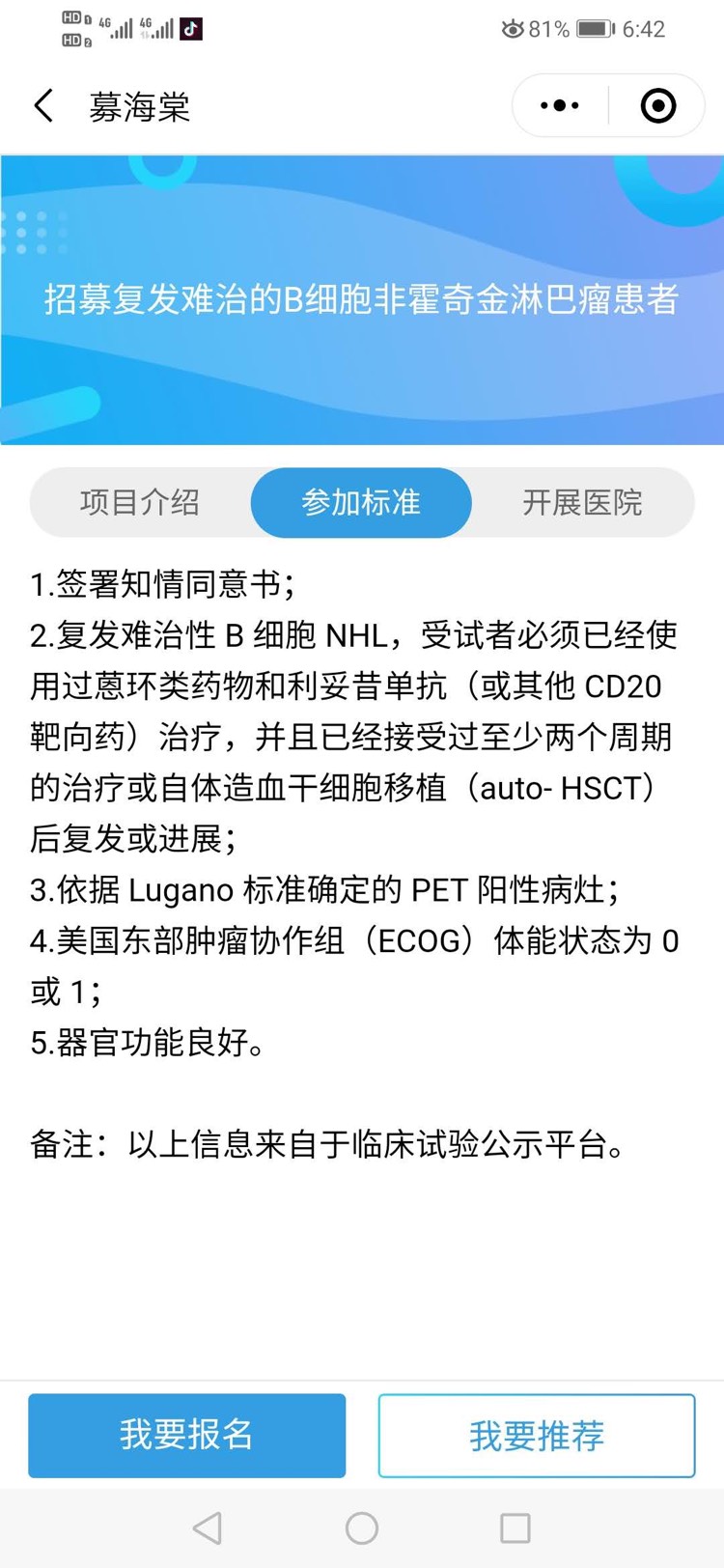Tap the 我要推荐 button
Image resolution: width=724 pixels, height=1568 pixels.
(x=537, y=1435)
